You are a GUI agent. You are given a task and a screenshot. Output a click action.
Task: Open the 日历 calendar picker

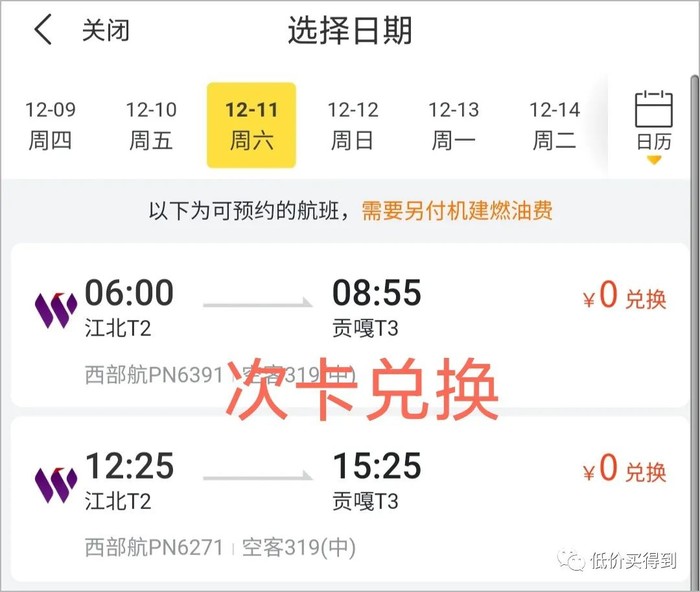tap(654, 124)
